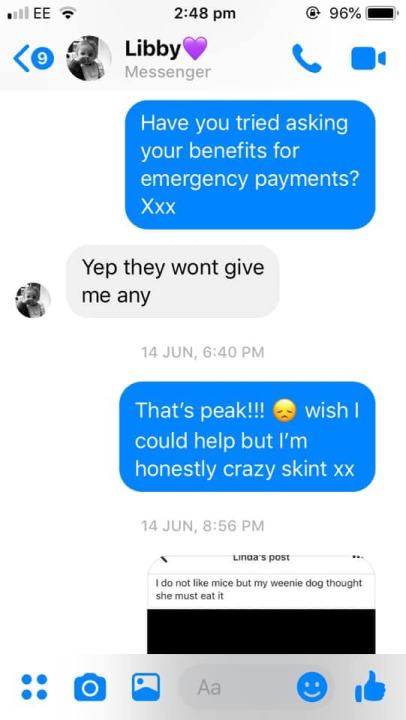
Task: Open the shared Linda's post image
Action: coord(261,603)
